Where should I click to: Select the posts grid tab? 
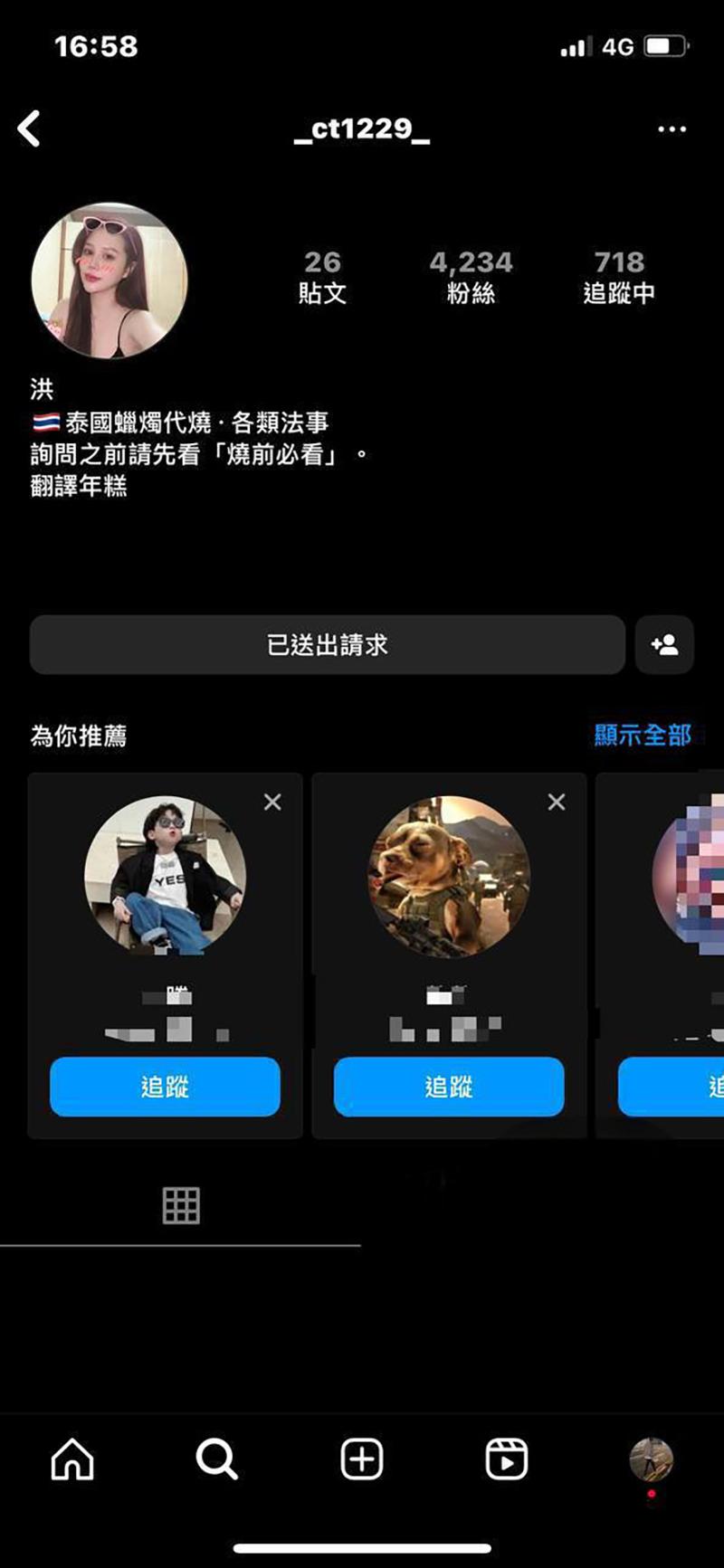[x=180, y=1205]
